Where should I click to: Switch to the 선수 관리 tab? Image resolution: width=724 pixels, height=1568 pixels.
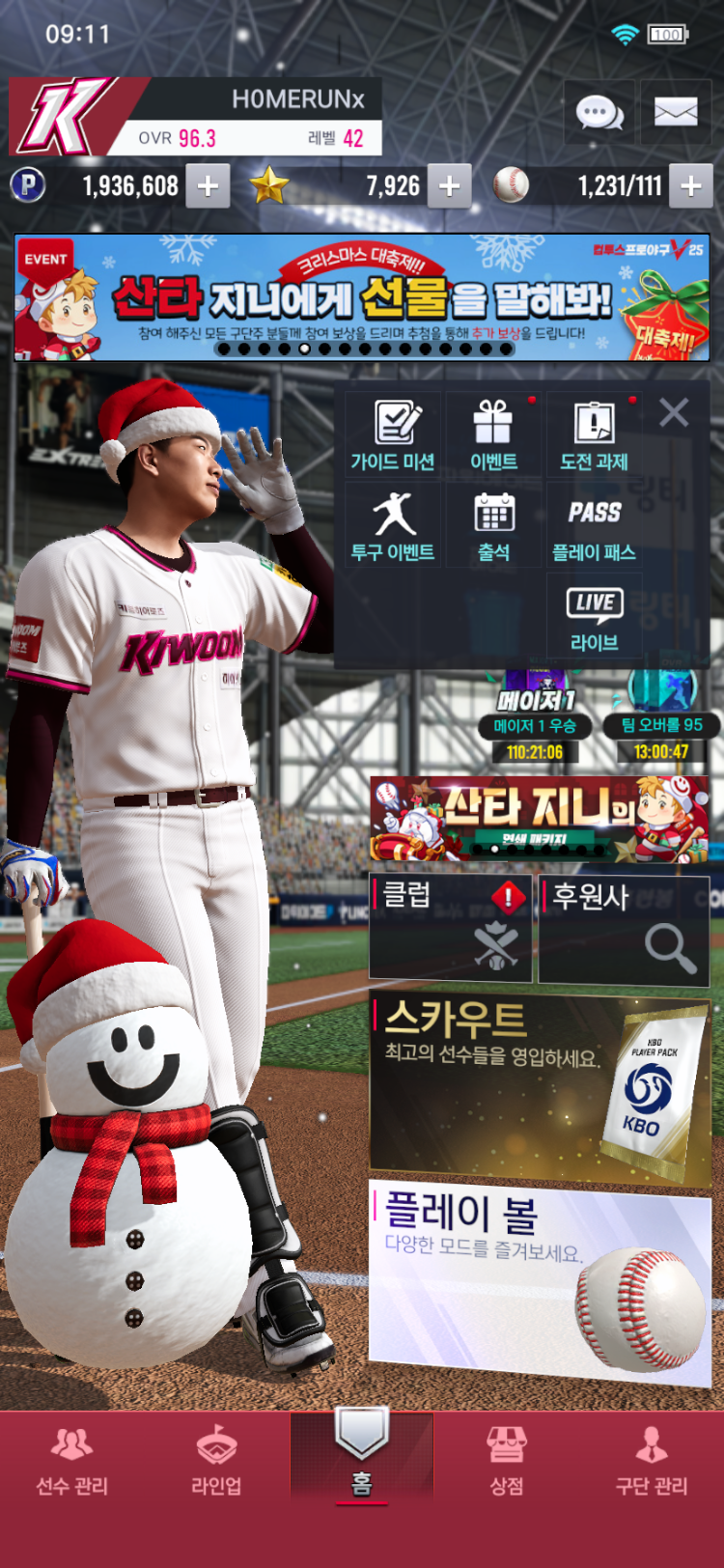pos(72,1461)
